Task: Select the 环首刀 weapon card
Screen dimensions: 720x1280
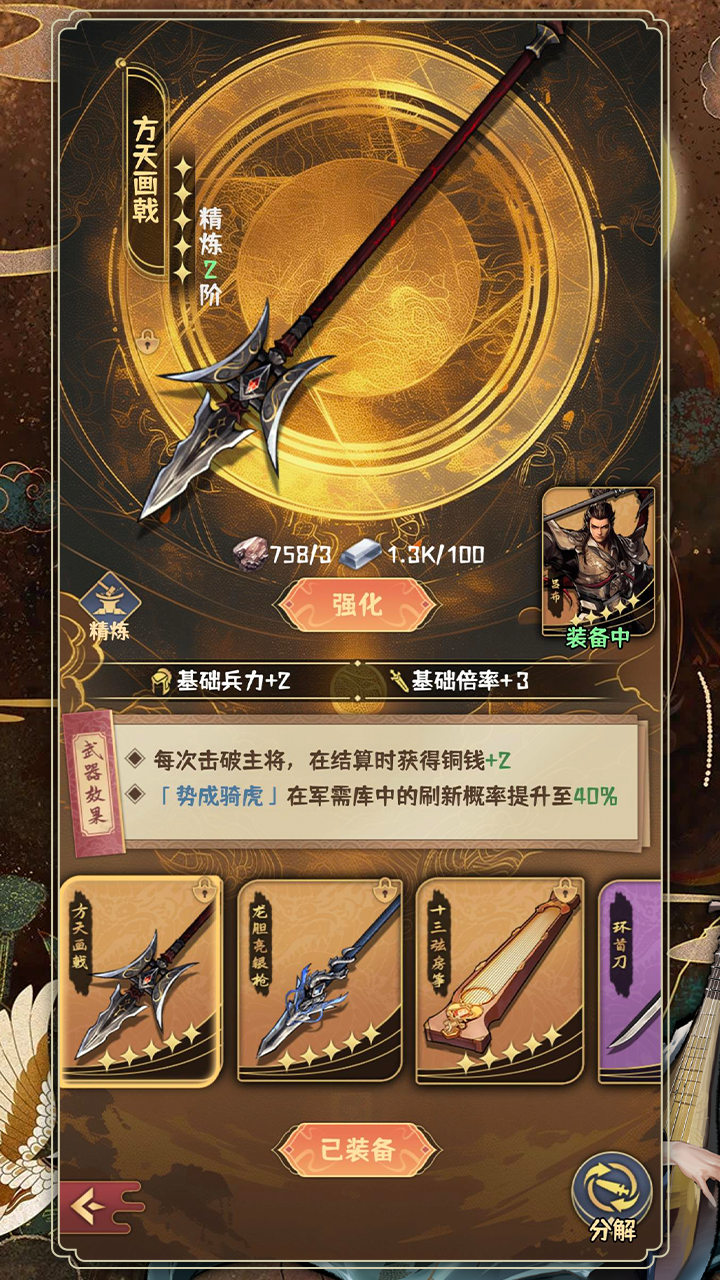Action: click(x=632, y=980)
